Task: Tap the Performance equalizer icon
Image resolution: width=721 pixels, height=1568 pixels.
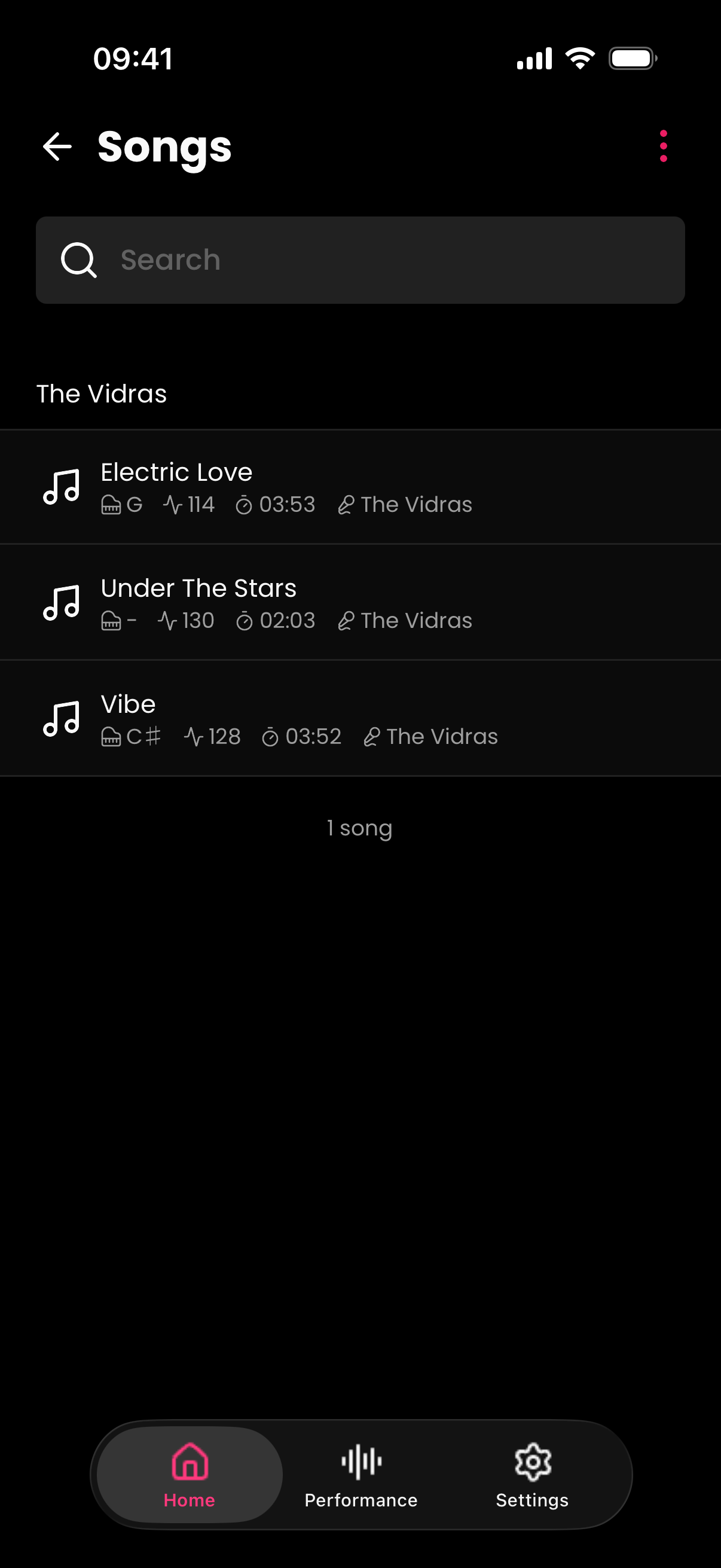Action: [361, 1460]
